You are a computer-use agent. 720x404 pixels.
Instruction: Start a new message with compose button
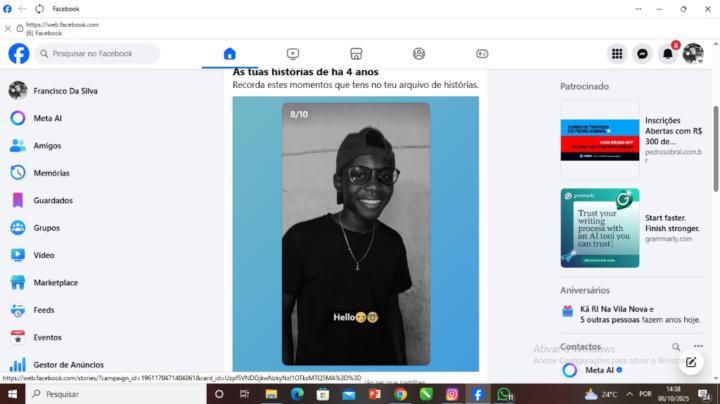pos(690,362)
